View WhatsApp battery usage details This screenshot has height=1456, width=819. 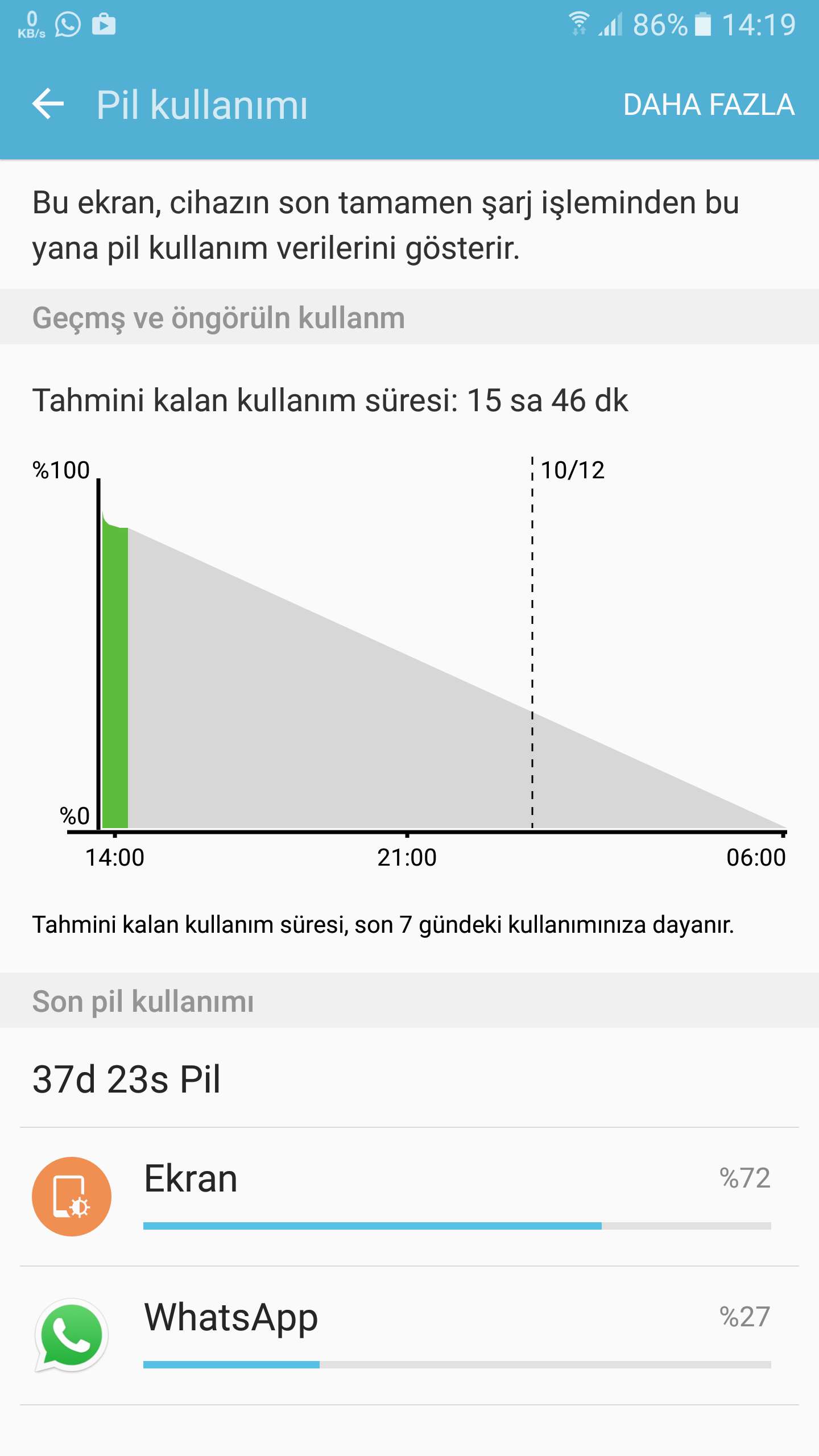point(409,1335)
